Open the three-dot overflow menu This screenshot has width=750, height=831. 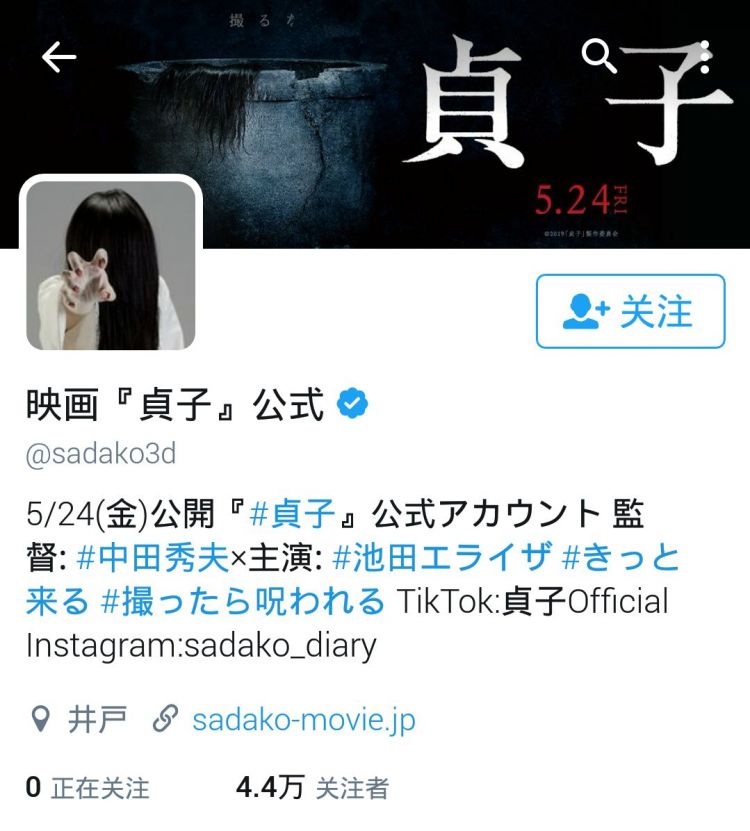tap(706, 57)
